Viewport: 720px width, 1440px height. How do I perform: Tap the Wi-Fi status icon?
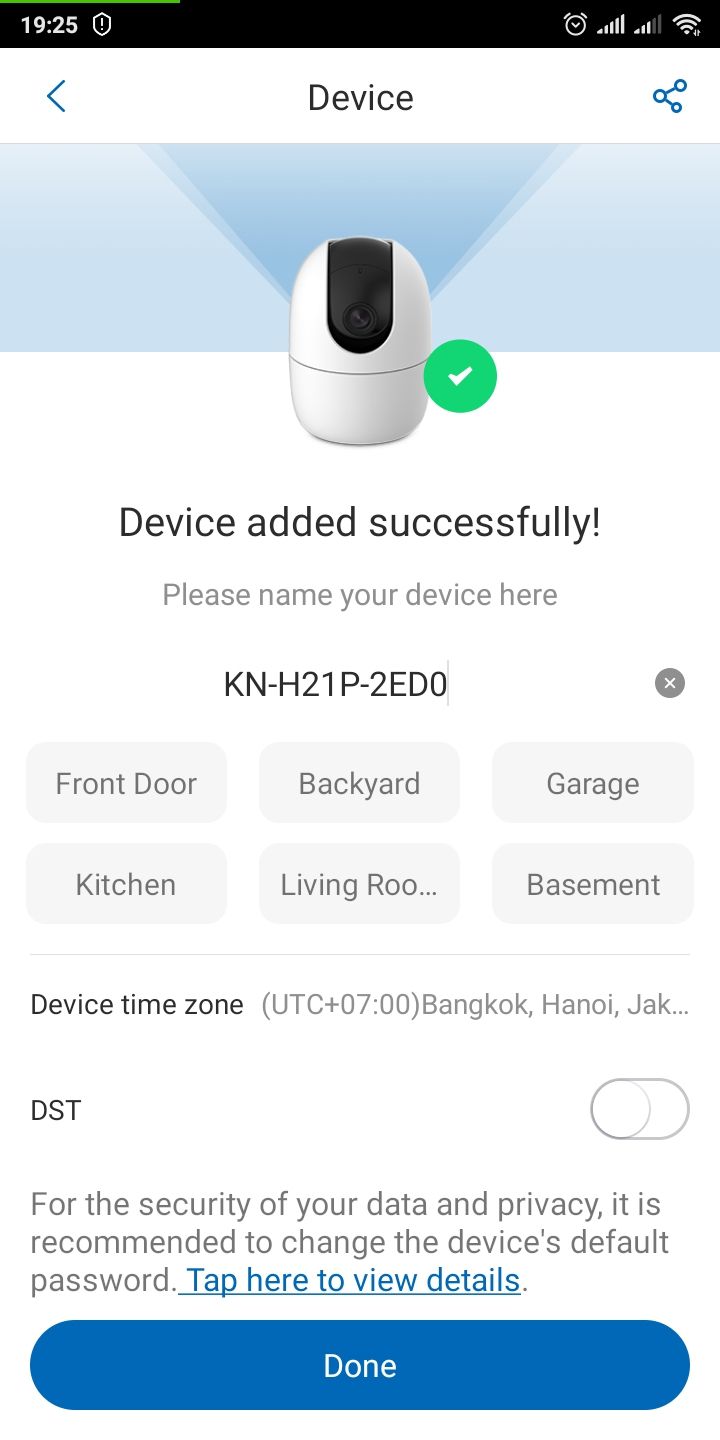pyautogui.click(x=688, y=24)
